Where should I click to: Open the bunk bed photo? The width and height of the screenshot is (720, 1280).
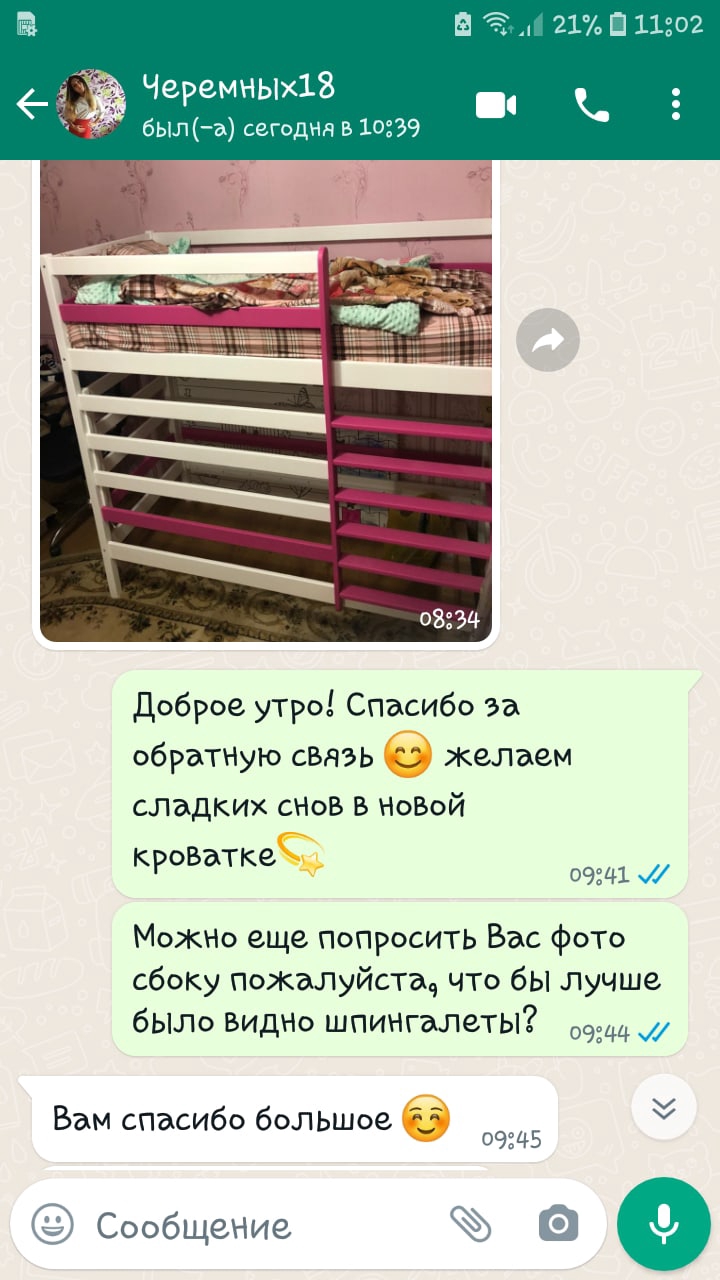[266, 400]
